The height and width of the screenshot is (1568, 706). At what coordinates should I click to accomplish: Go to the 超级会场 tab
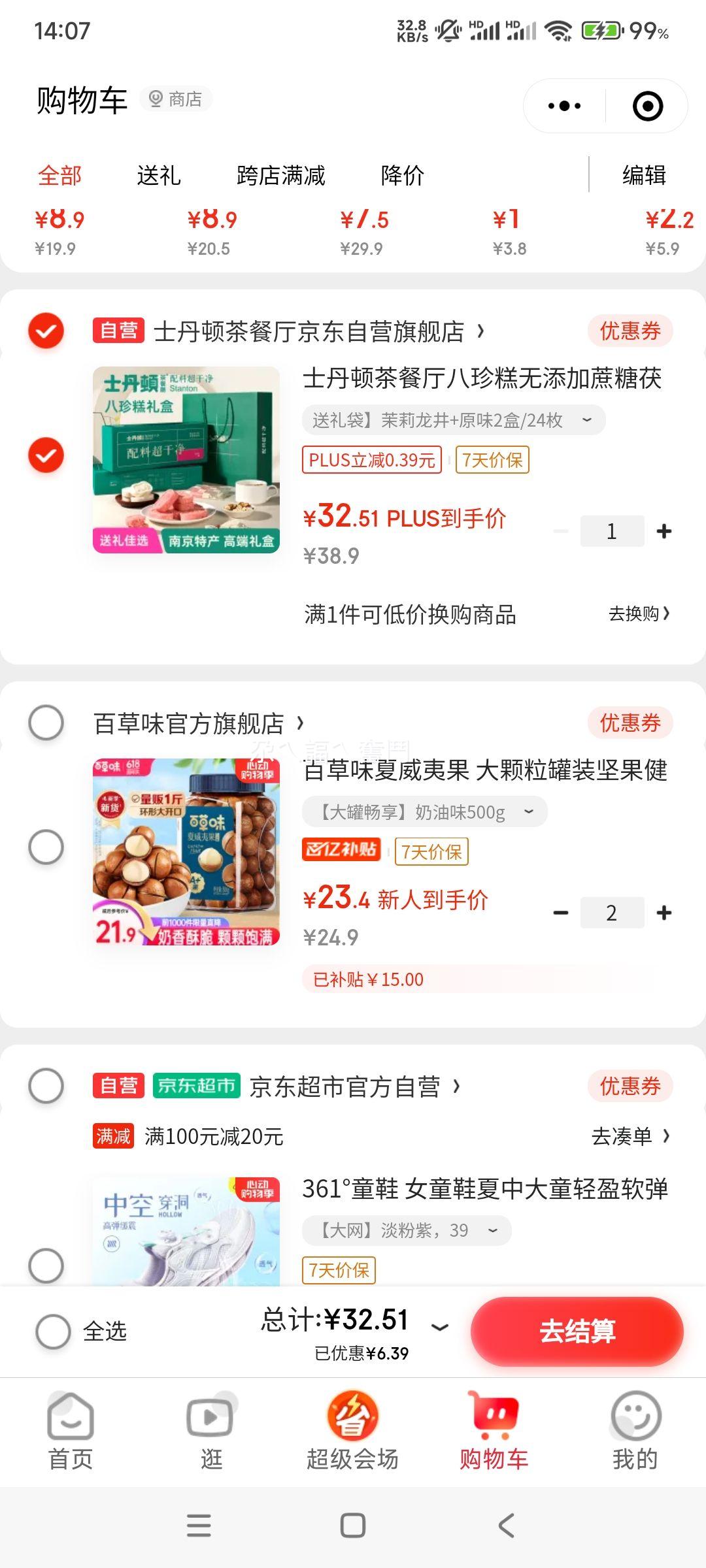click(352, 1431)
